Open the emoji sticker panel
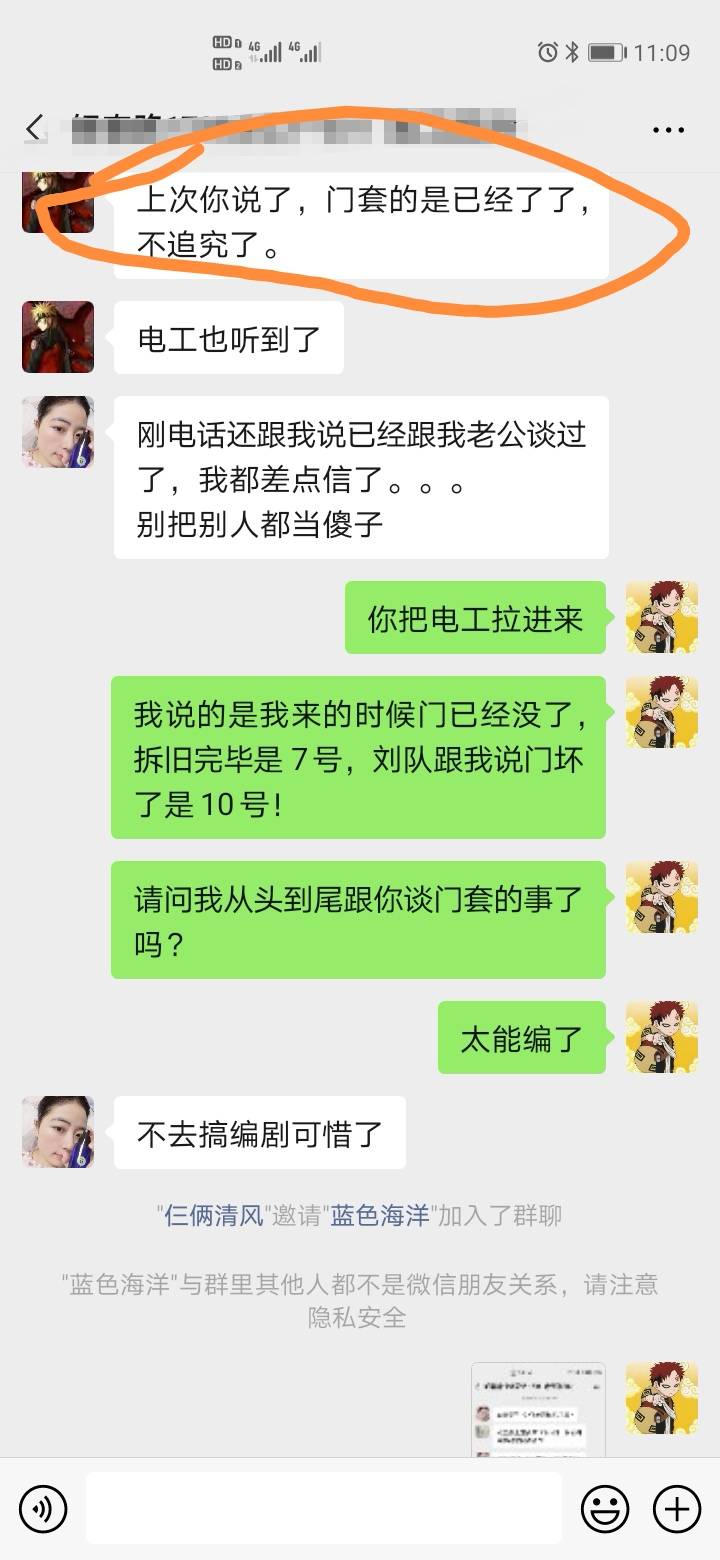The height and width of the screenshot is (1560, 720). point(605,1507)
